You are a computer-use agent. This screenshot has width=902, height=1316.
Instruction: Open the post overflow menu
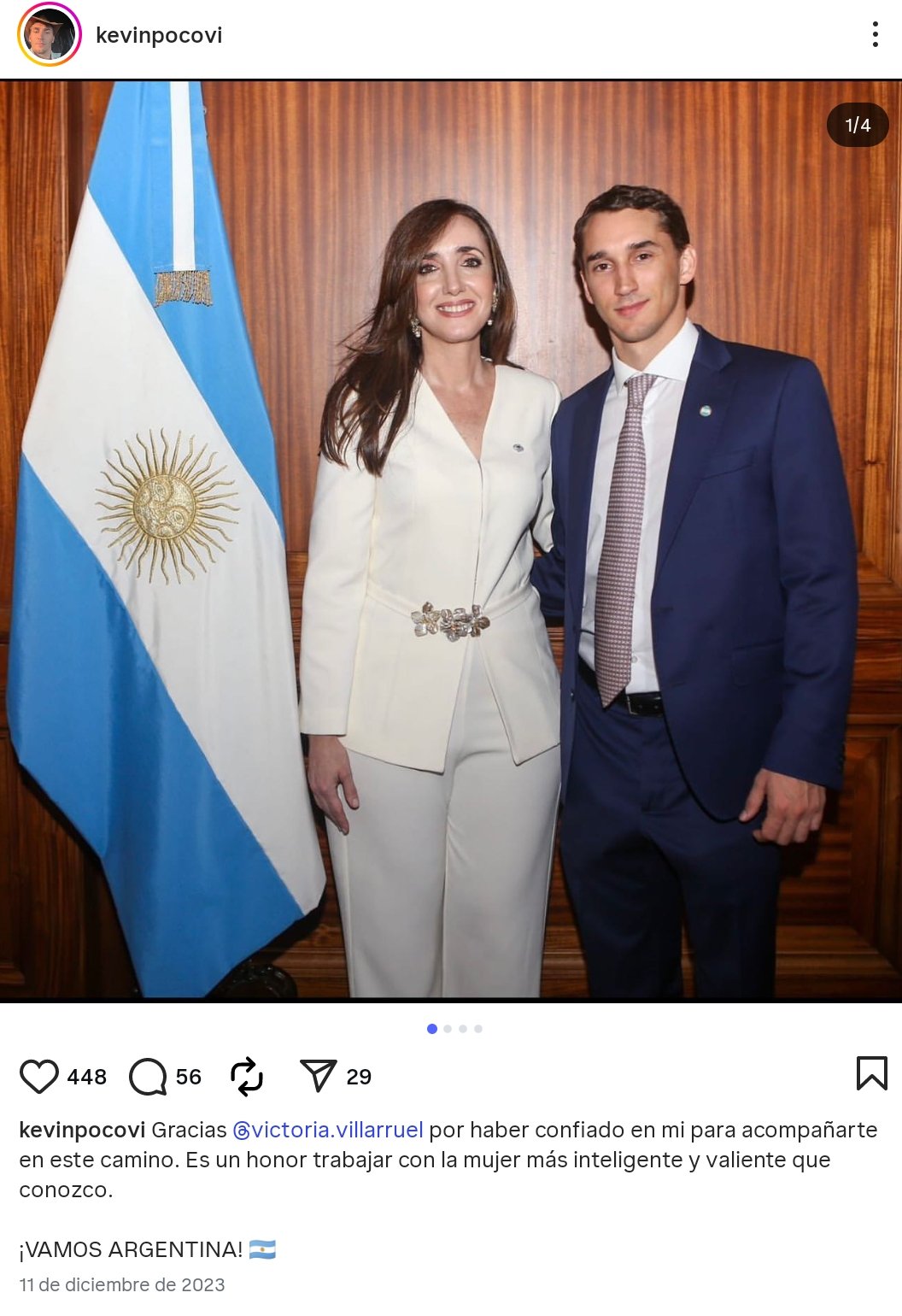pos(875,34)
